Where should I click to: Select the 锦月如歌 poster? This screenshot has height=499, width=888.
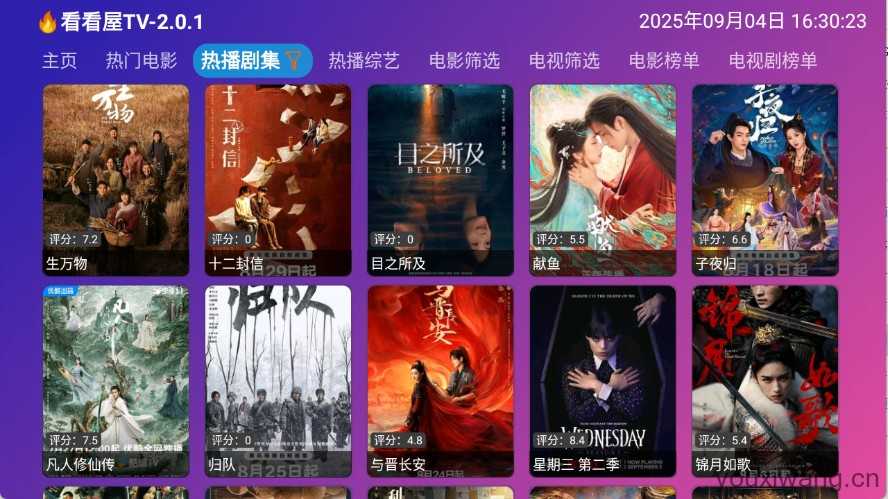(765, 381)
